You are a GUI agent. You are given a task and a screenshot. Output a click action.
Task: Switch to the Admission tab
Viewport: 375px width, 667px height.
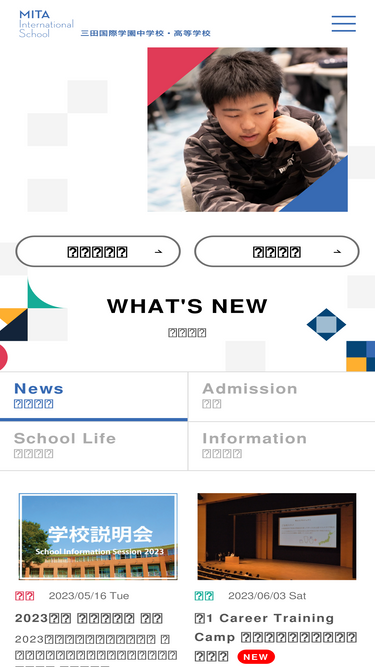(281, 396)
